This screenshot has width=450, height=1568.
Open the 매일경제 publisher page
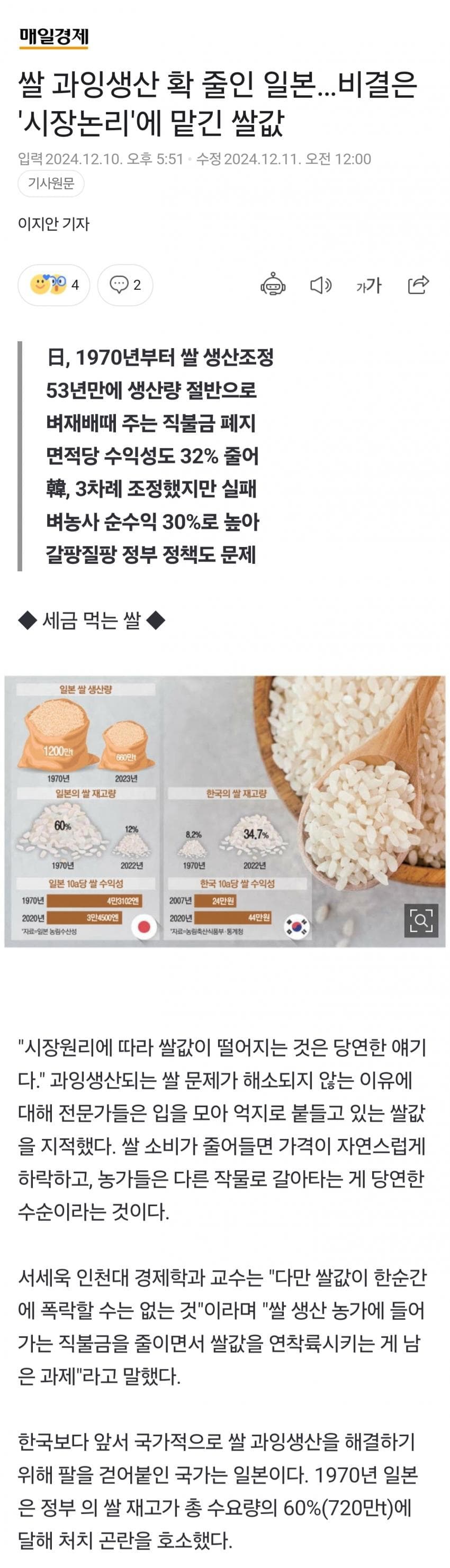[x=54, y=37]
